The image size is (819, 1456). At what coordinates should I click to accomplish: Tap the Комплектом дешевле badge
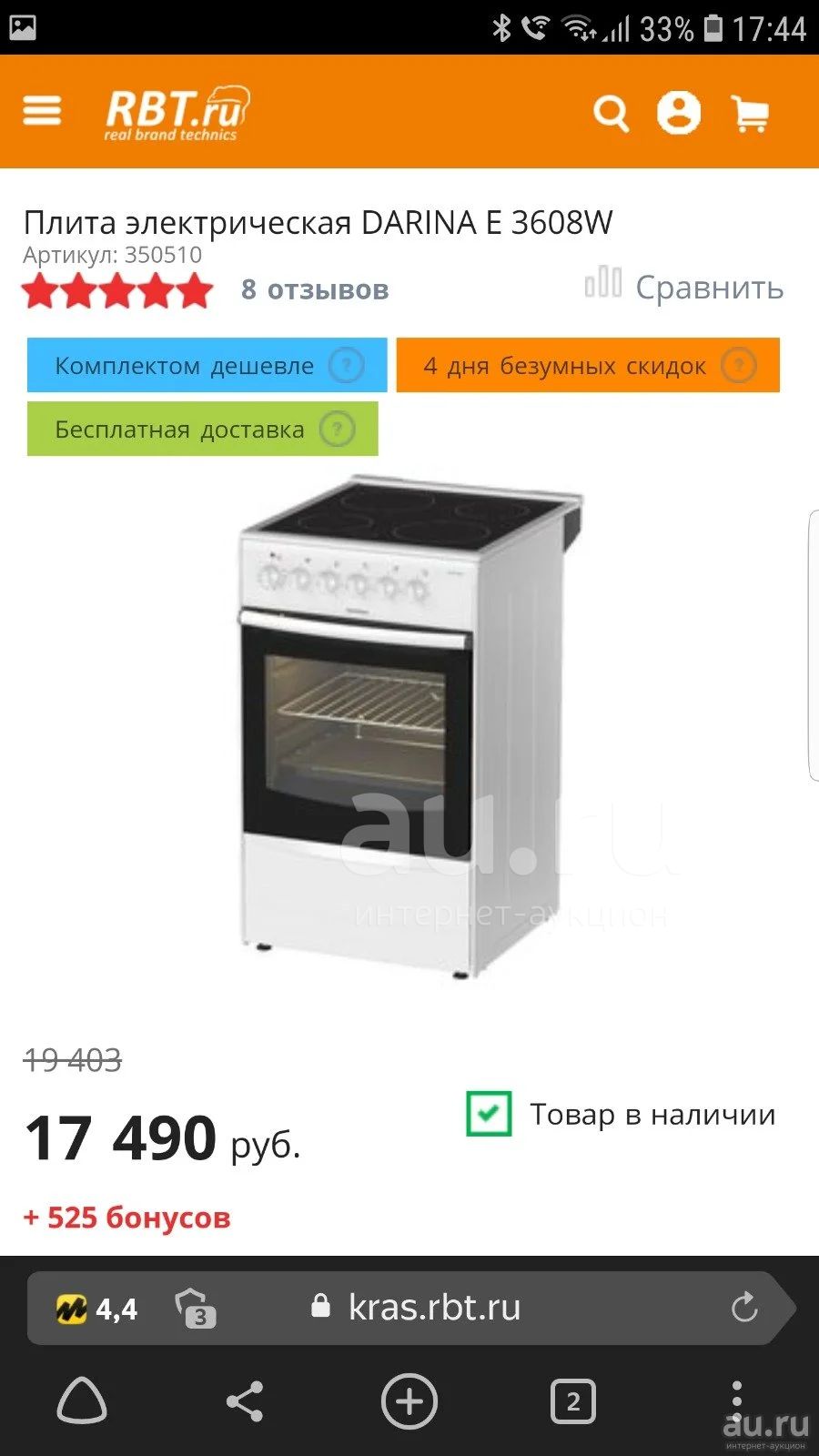tap(207, 365)
